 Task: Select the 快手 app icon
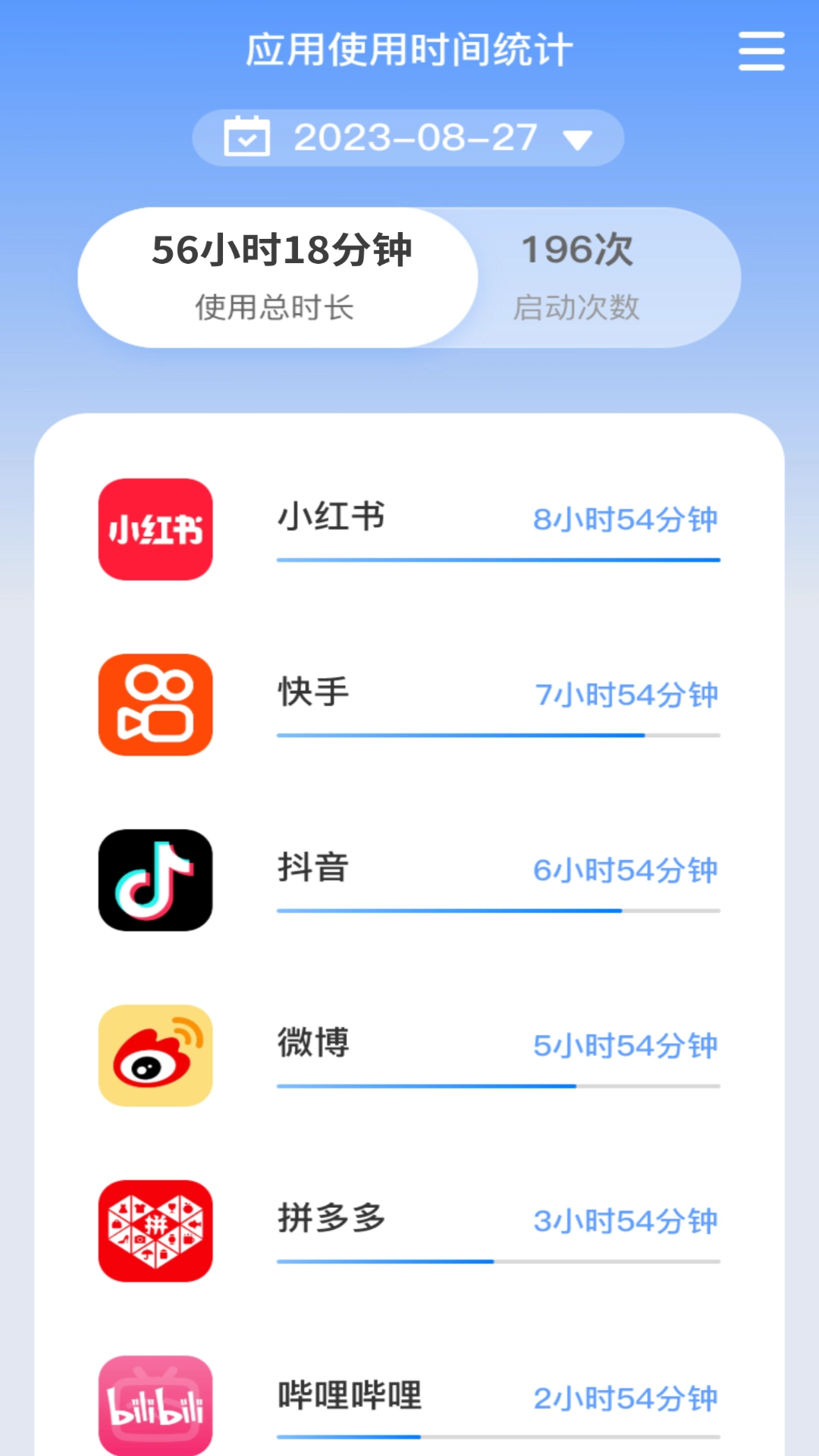[x=155, y=705]
